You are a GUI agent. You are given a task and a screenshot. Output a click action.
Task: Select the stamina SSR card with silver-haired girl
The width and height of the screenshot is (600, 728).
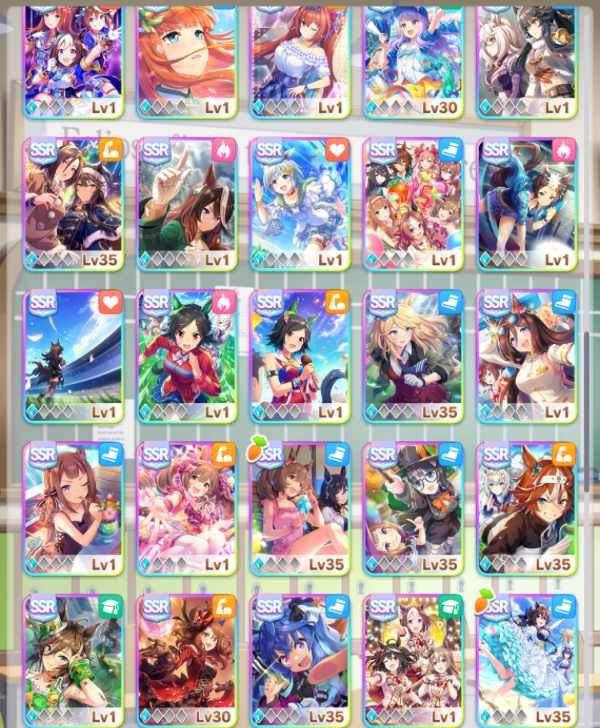300,203
